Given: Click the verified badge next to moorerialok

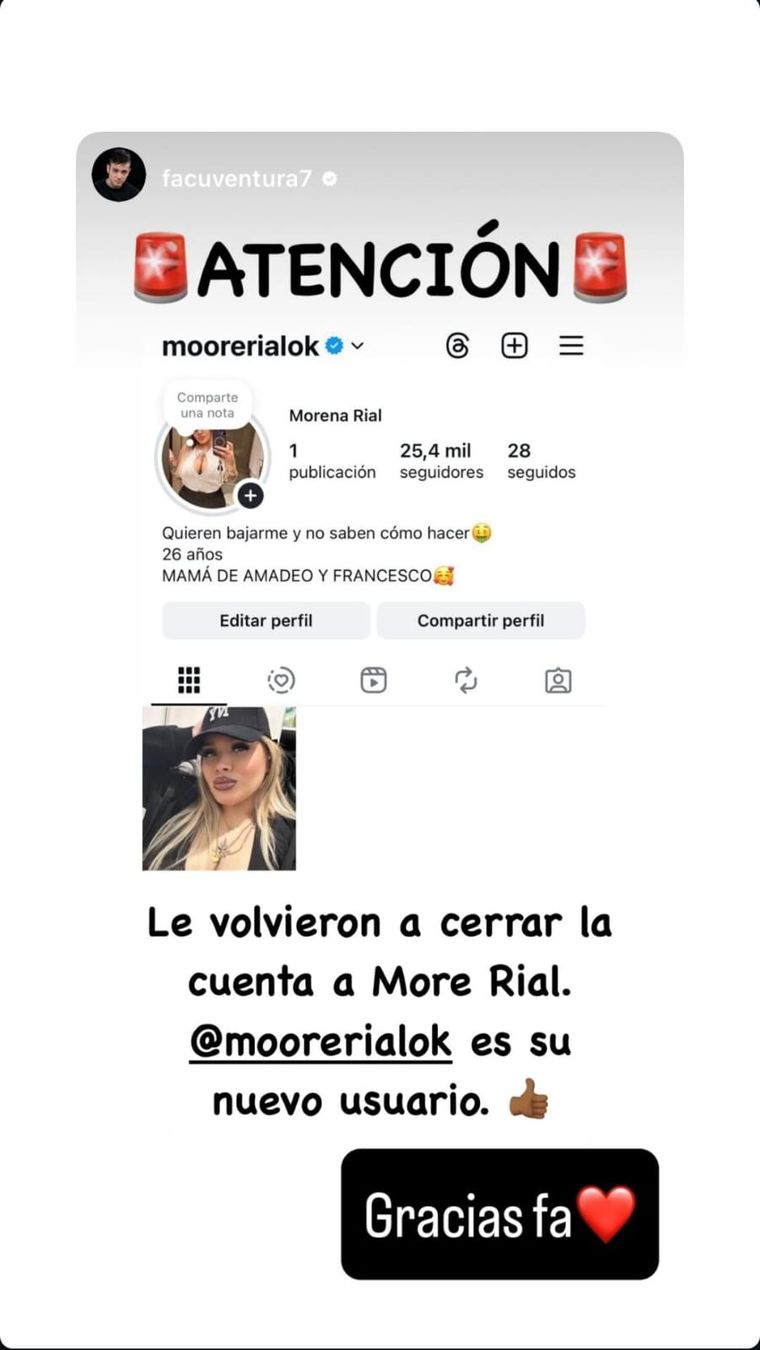Looking at the screenshot, I should (x=331, y=344).
